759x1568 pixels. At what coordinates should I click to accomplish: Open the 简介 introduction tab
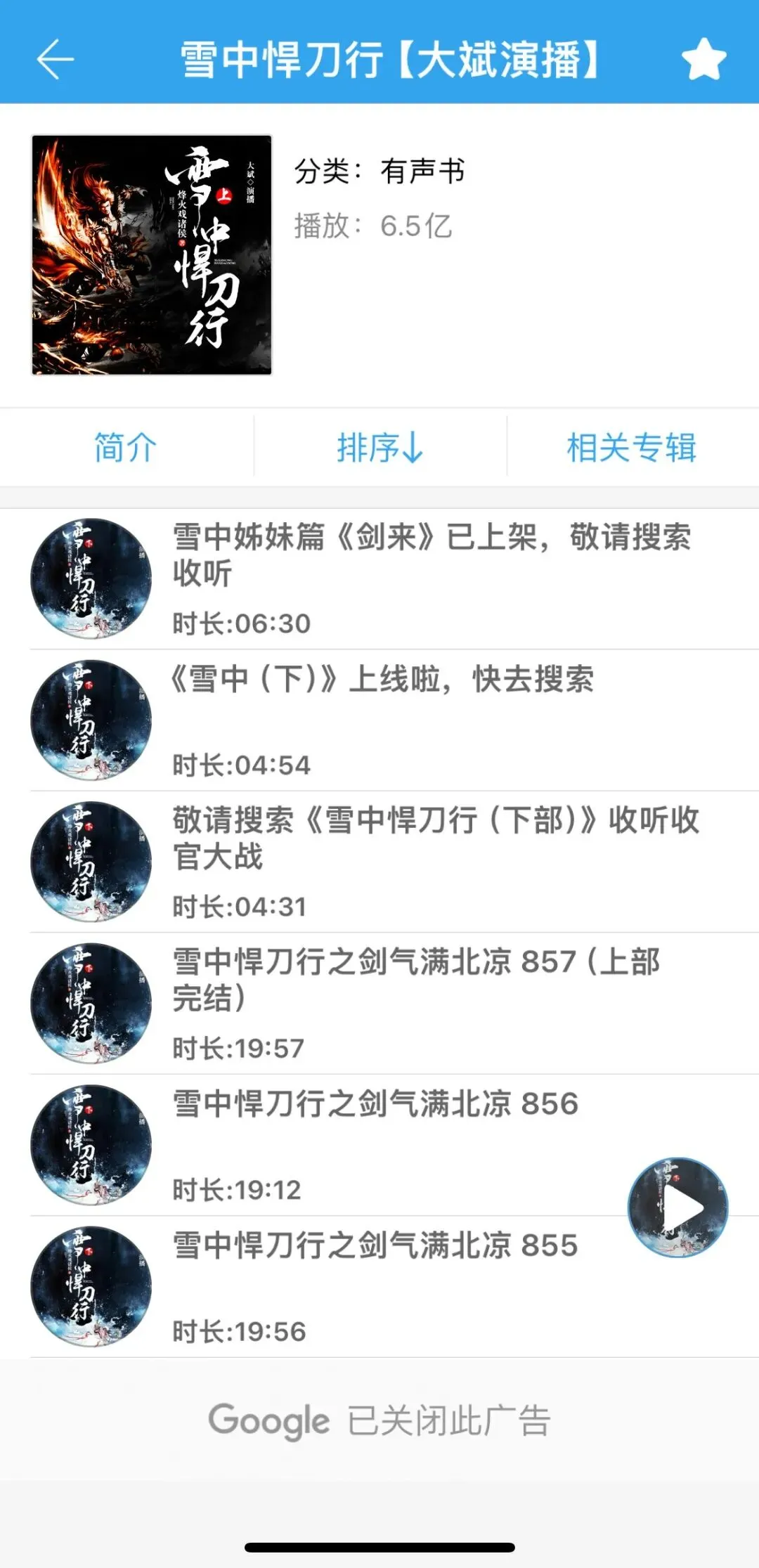coord(126,448)
